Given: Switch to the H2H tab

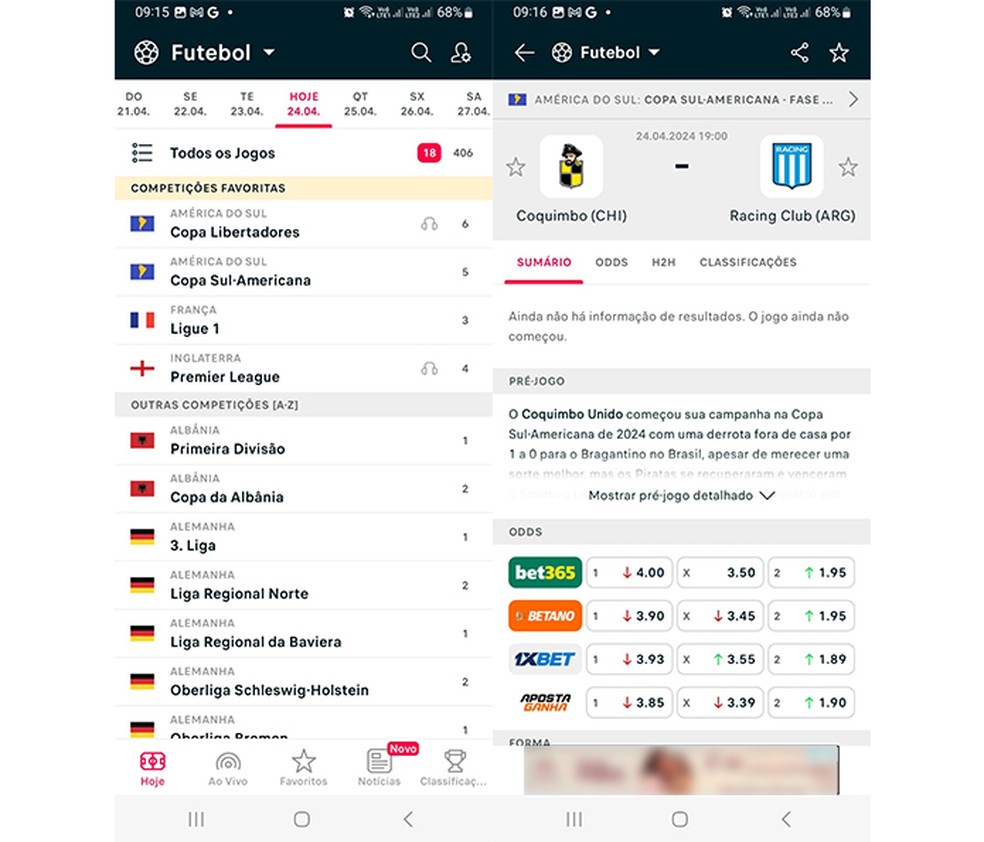Looking at the screenshot, I should 663,262.
